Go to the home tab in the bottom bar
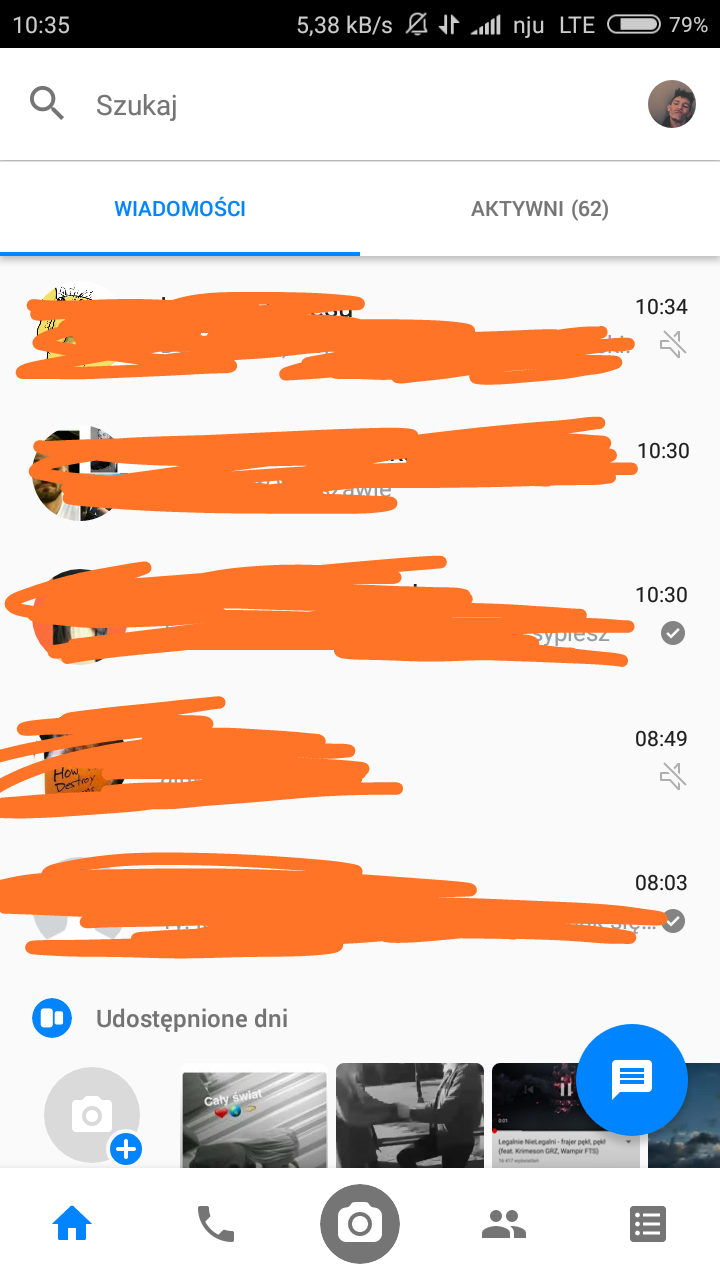 72,1223
